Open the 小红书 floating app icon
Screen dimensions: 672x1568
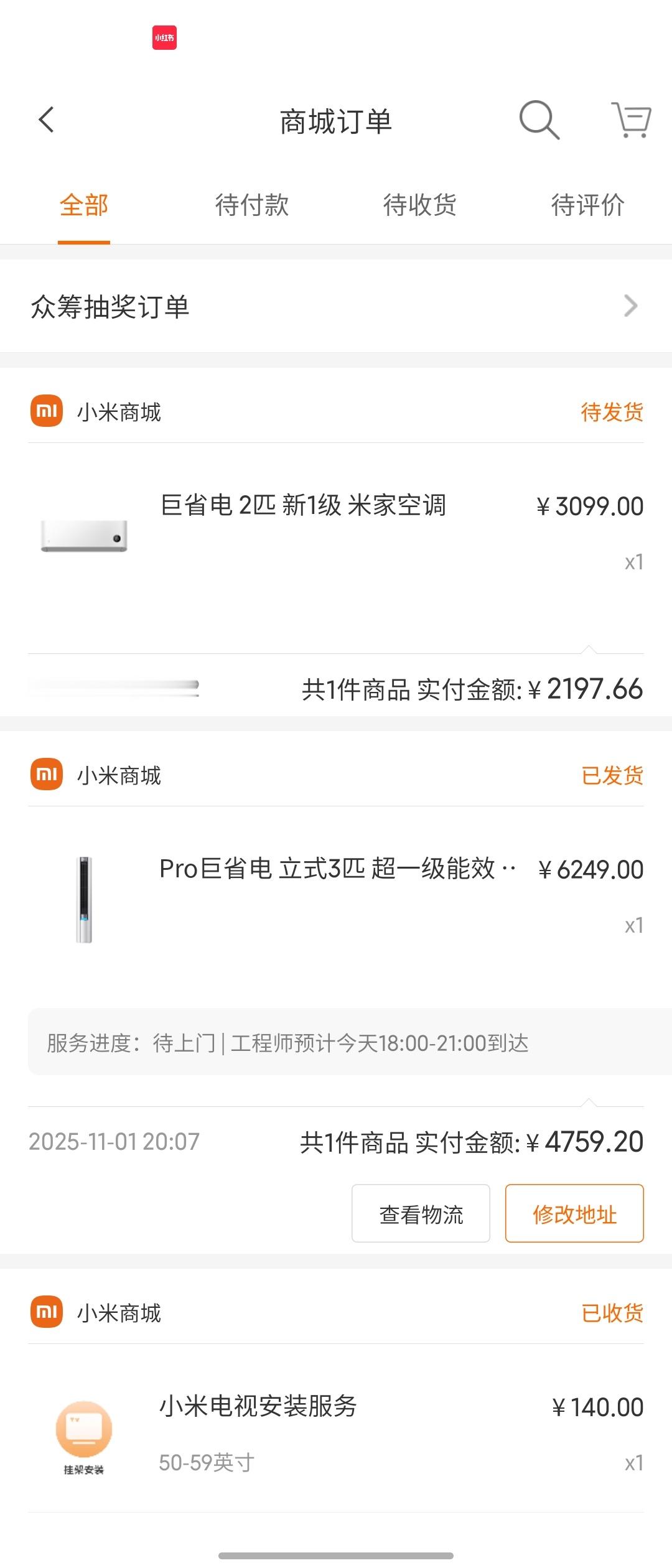(163, 39)
